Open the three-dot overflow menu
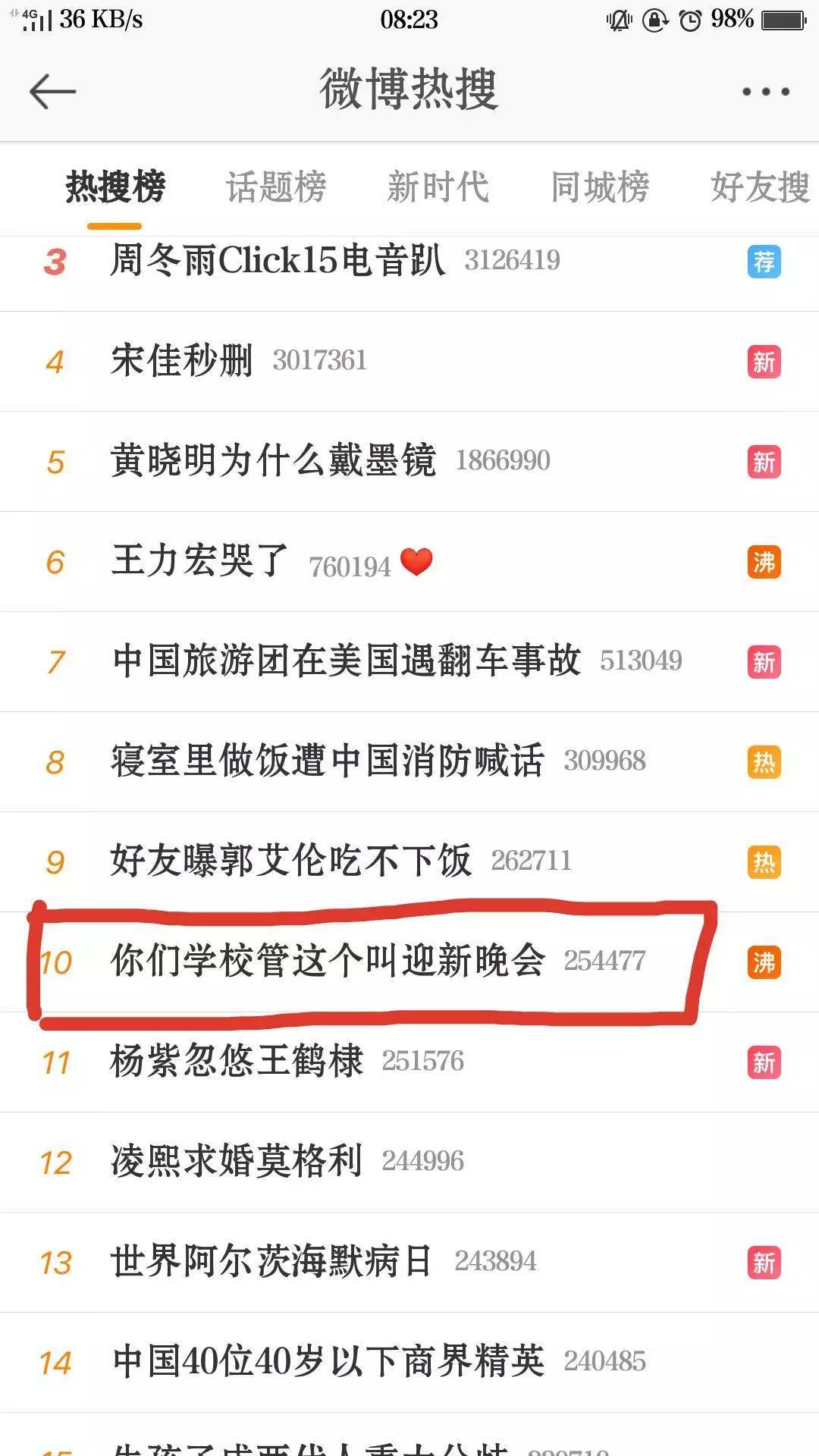Screen dimensions: 819x1456 [x=766, y=92]
